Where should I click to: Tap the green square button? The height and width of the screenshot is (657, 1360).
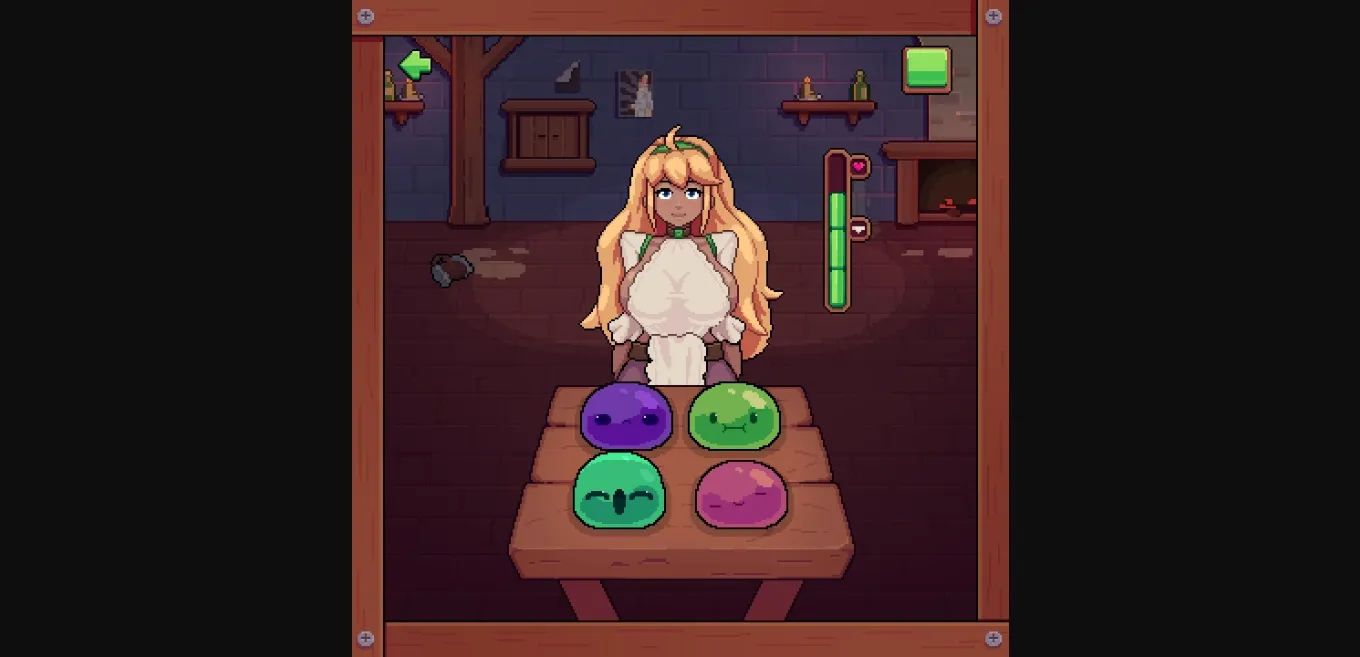coord(926,69)
